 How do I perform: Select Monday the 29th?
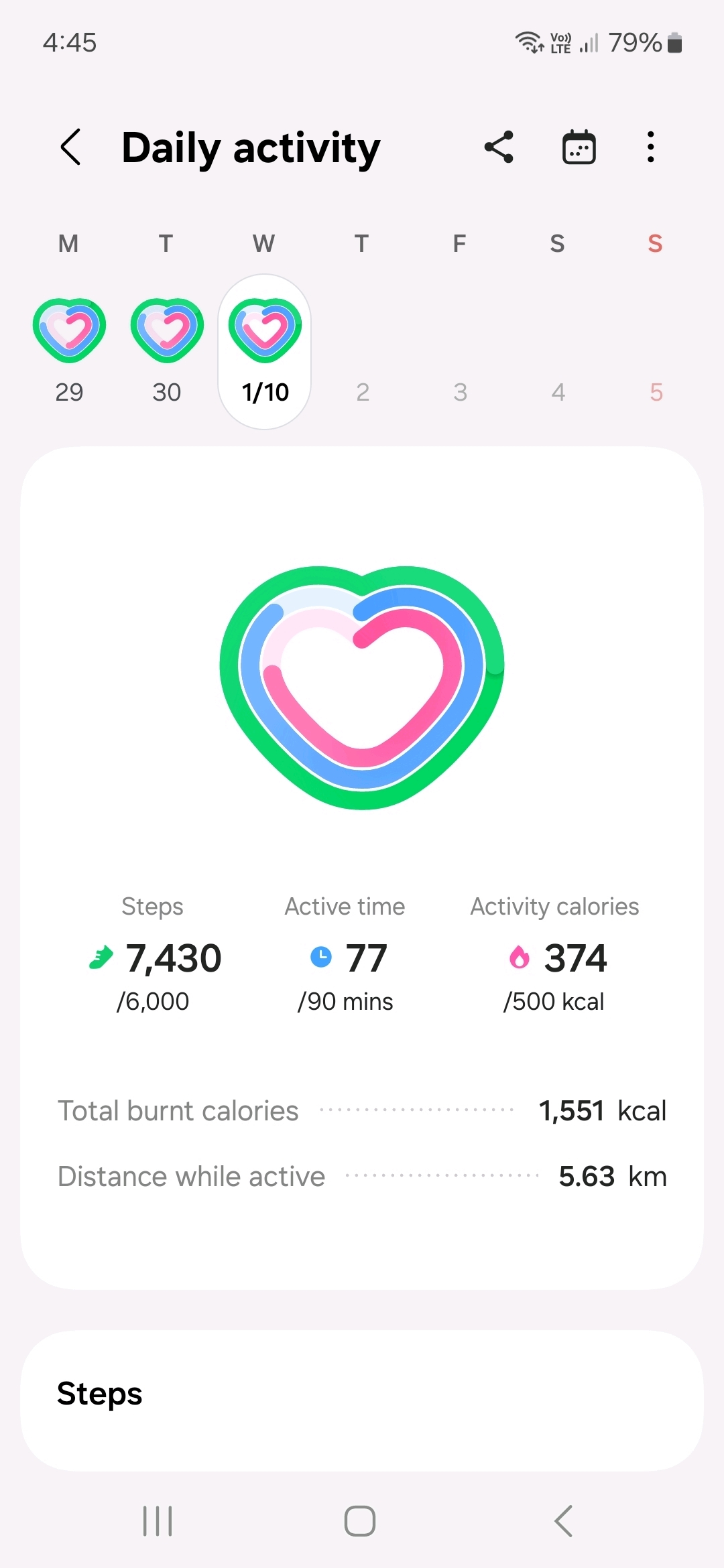coord(69,350)
